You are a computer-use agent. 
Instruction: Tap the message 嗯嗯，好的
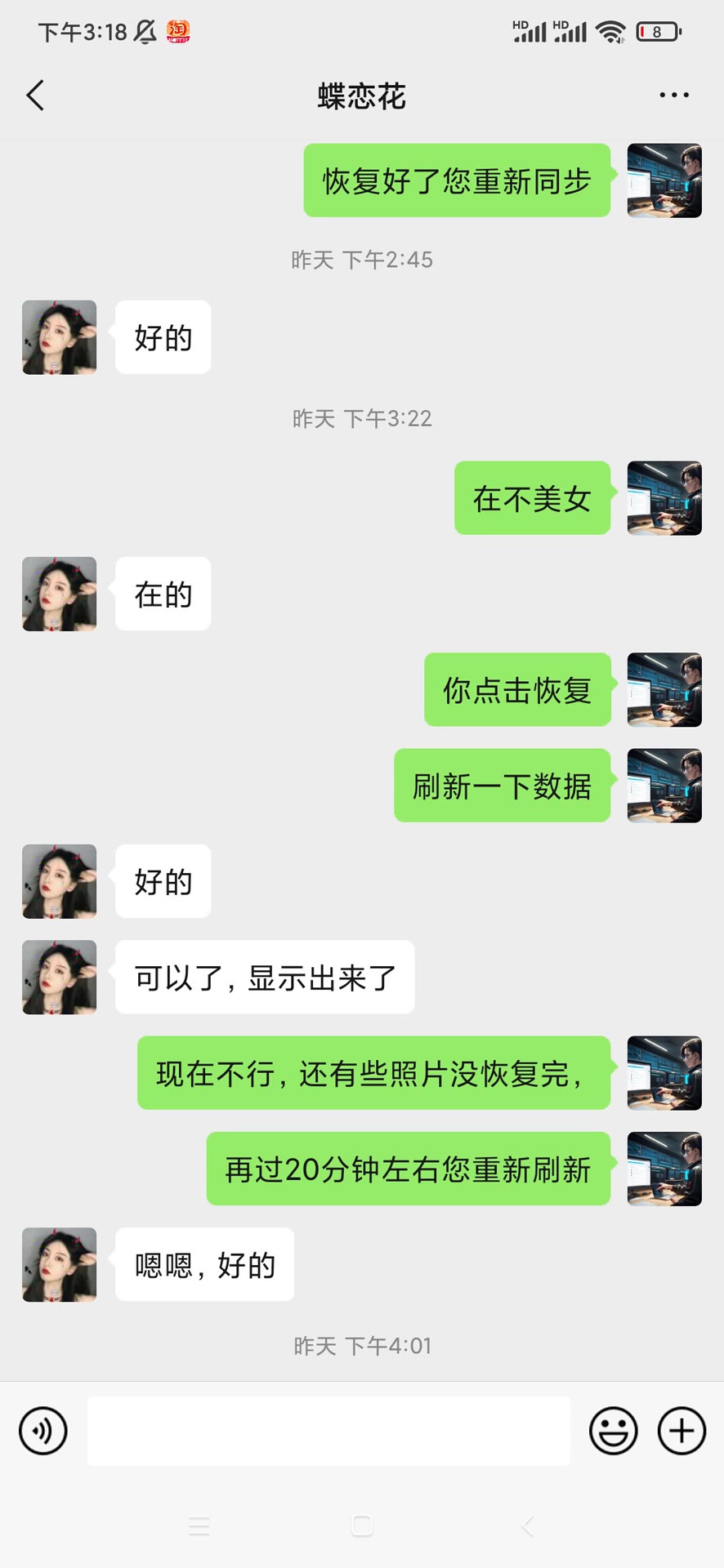coord(203,1264)
